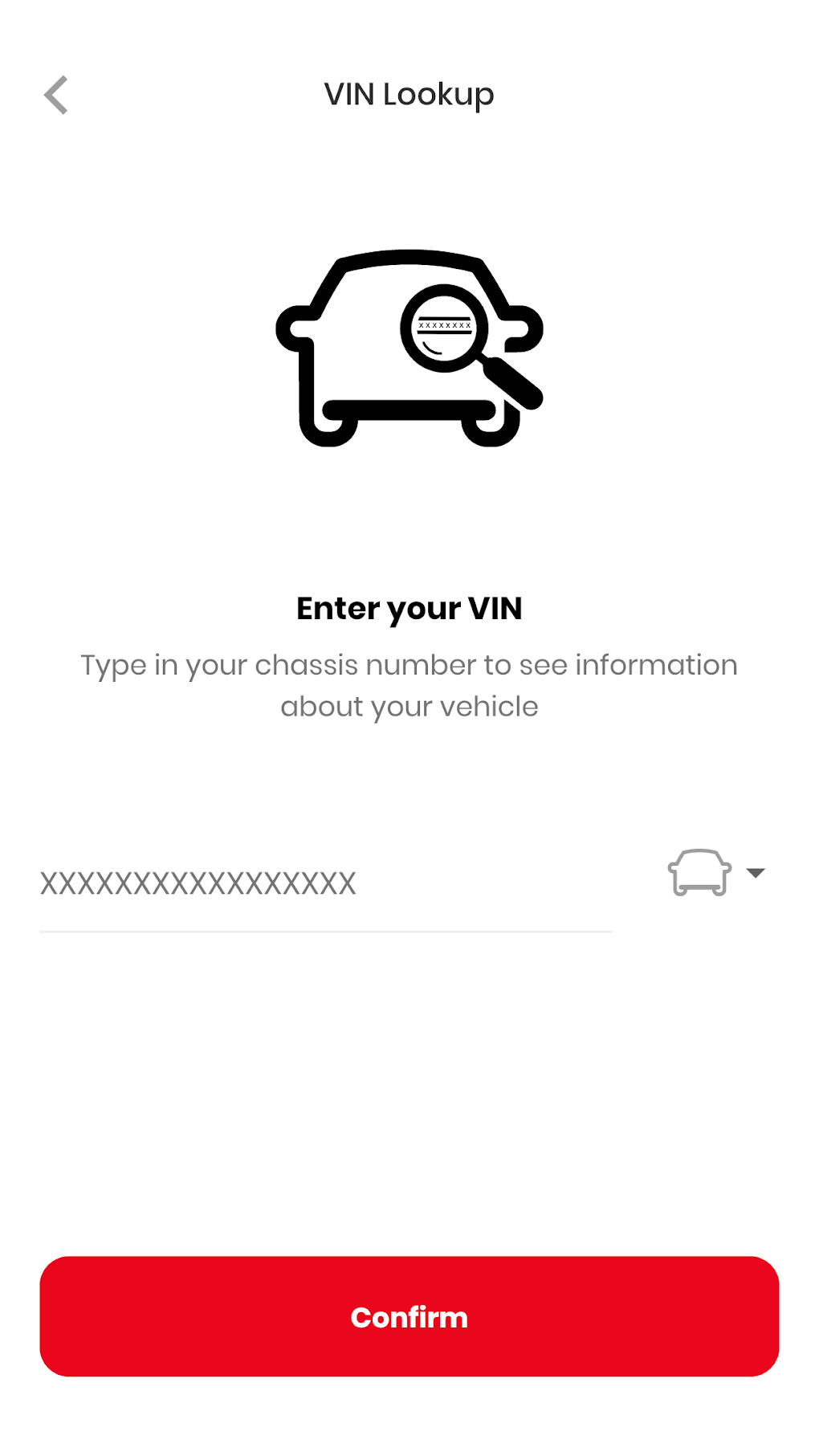Go back from VIN Lookup
Image resolution: width=819 pixels, height=1456 pixels.
pyautogui.click(x=55, y=96)
